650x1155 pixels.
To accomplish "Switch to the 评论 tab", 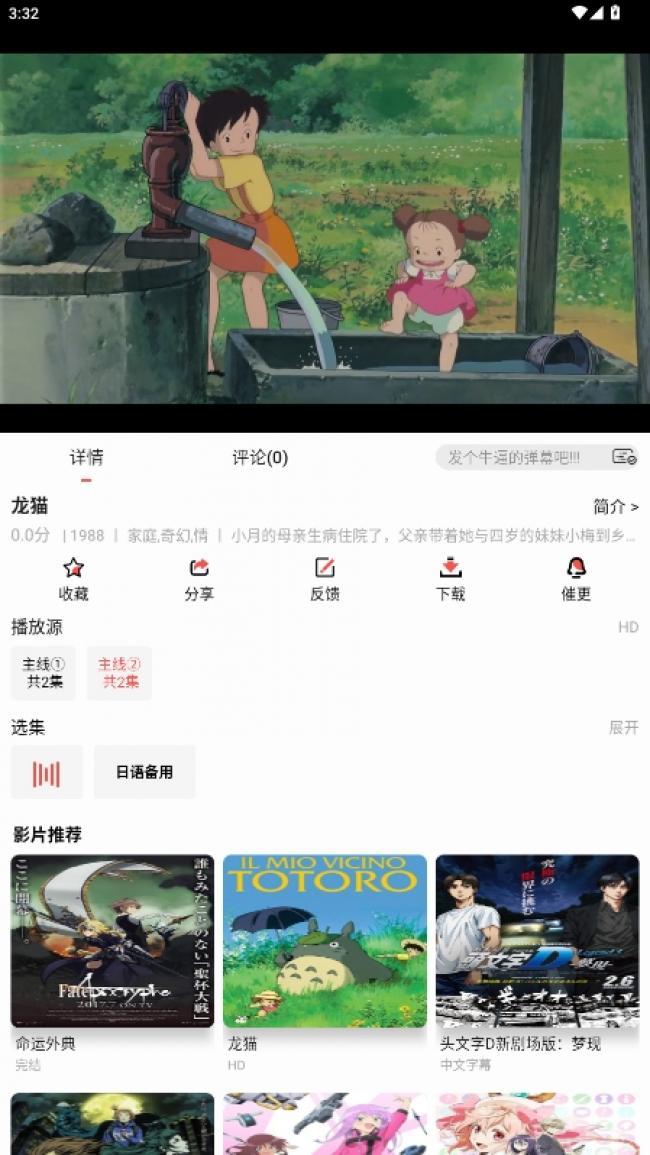I will click(260, 458).
